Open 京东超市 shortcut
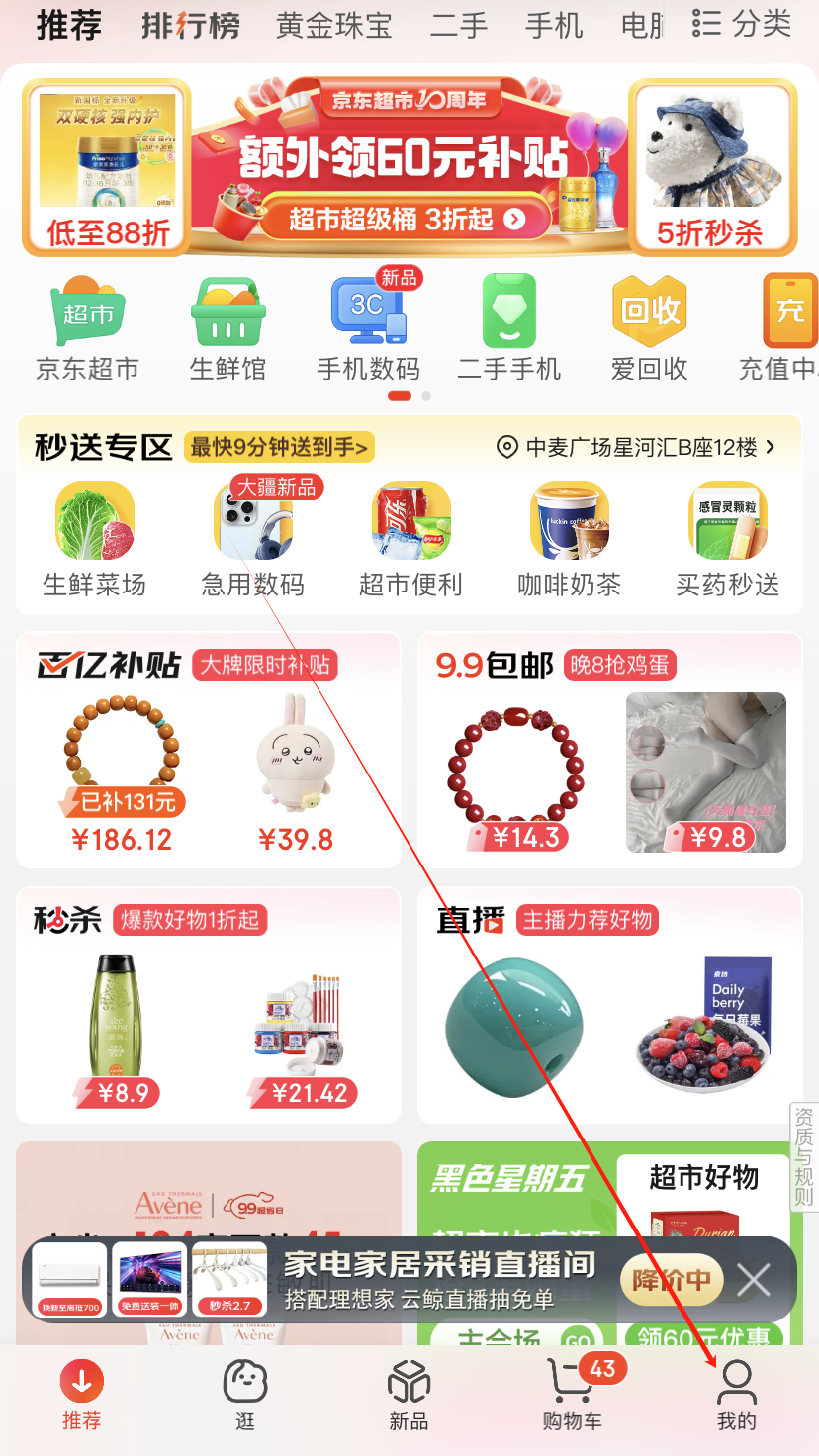 pyautogui.click(x=88, y=327)
